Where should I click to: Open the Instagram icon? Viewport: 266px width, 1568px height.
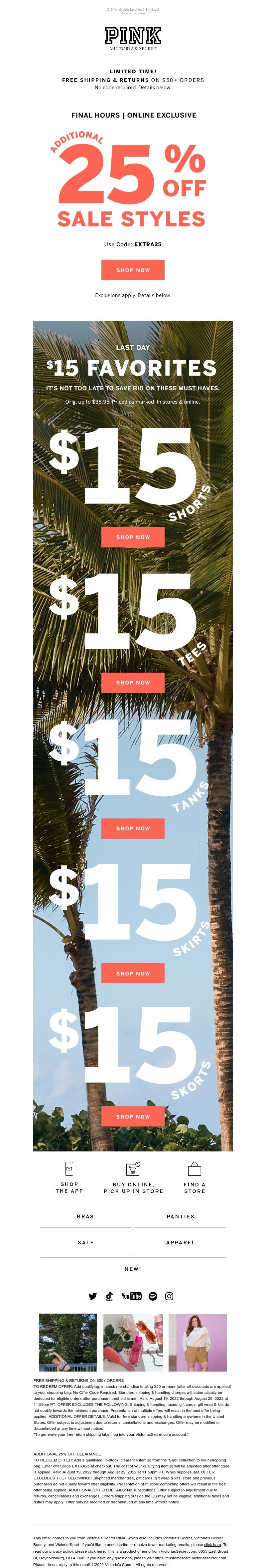tap(170, 1296)
